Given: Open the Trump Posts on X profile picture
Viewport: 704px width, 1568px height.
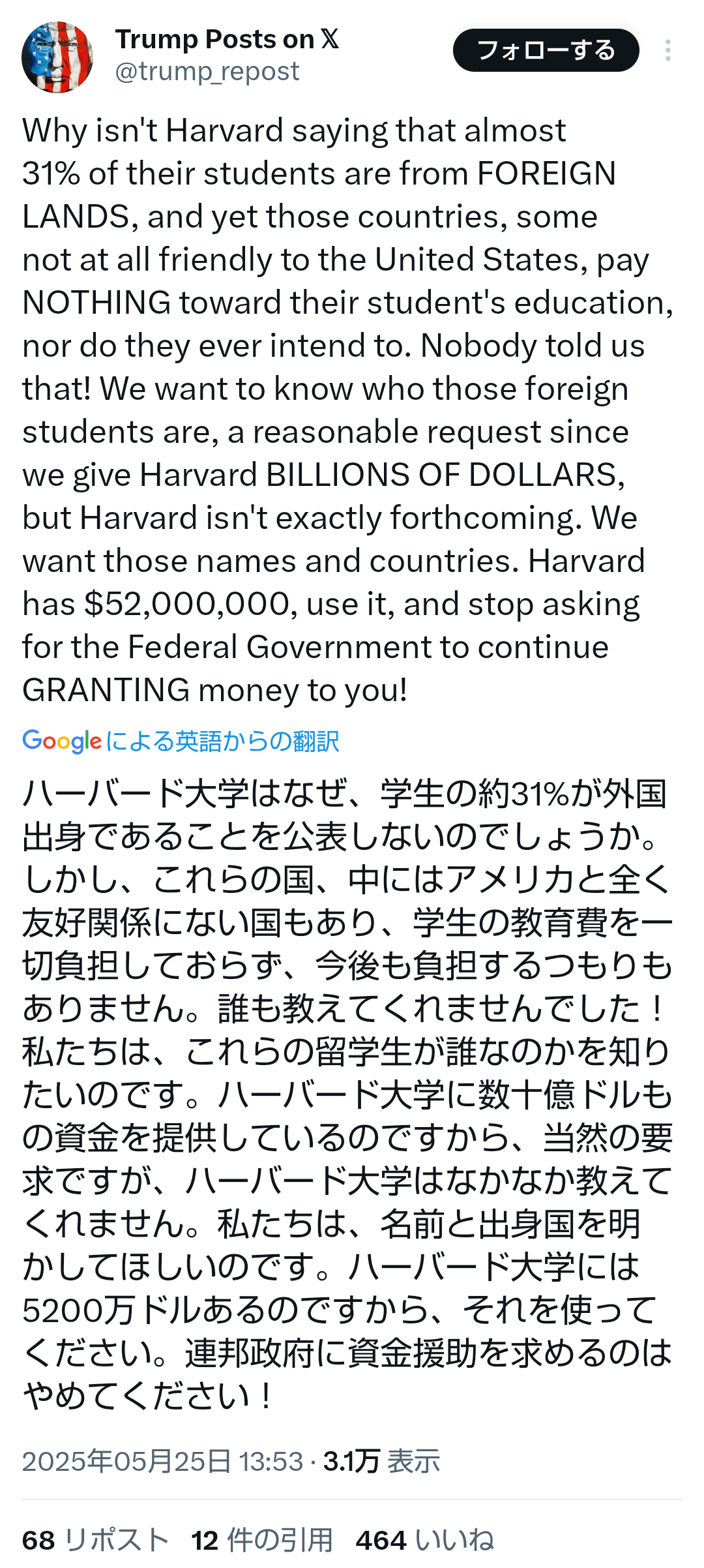Looking at the screenshot, I should [57, 57].
